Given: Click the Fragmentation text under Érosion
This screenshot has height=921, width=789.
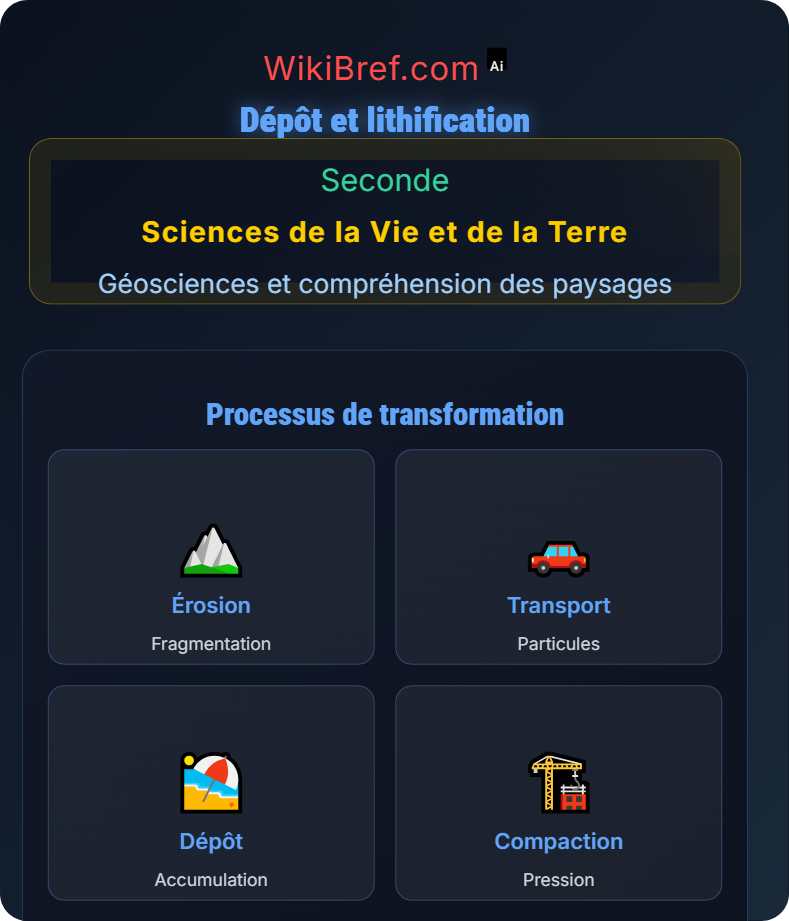Looking at the screenshot, I should 211,643.
